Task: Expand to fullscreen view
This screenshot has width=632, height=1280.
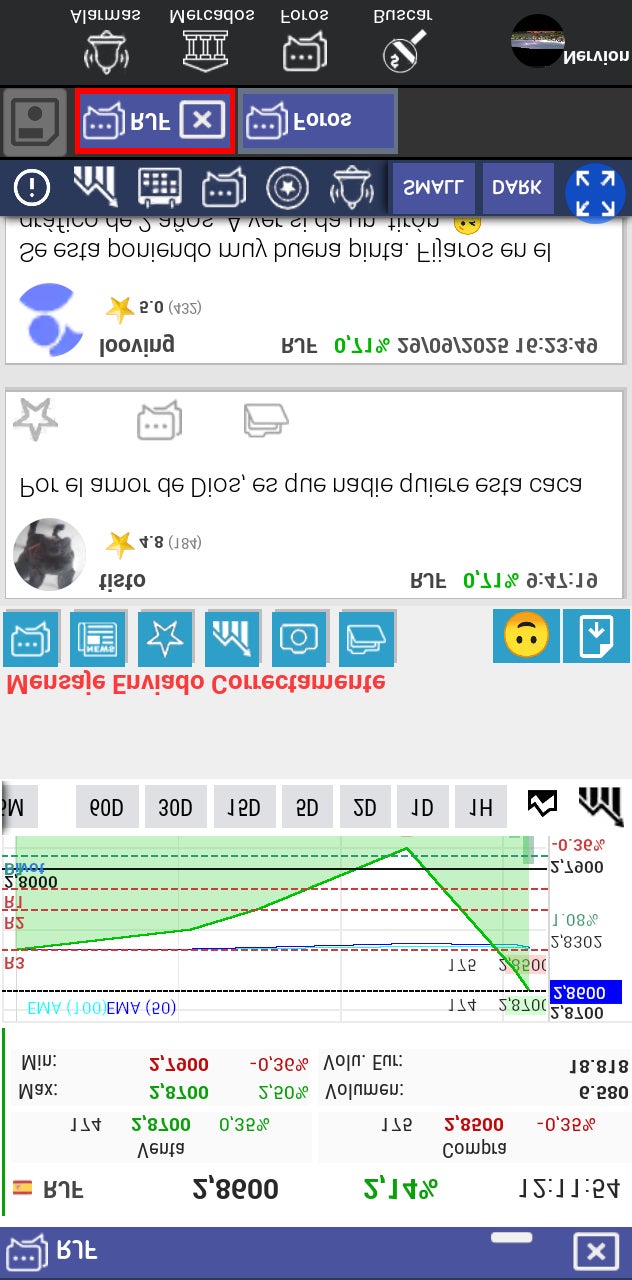Action: [x=595, y=190]
